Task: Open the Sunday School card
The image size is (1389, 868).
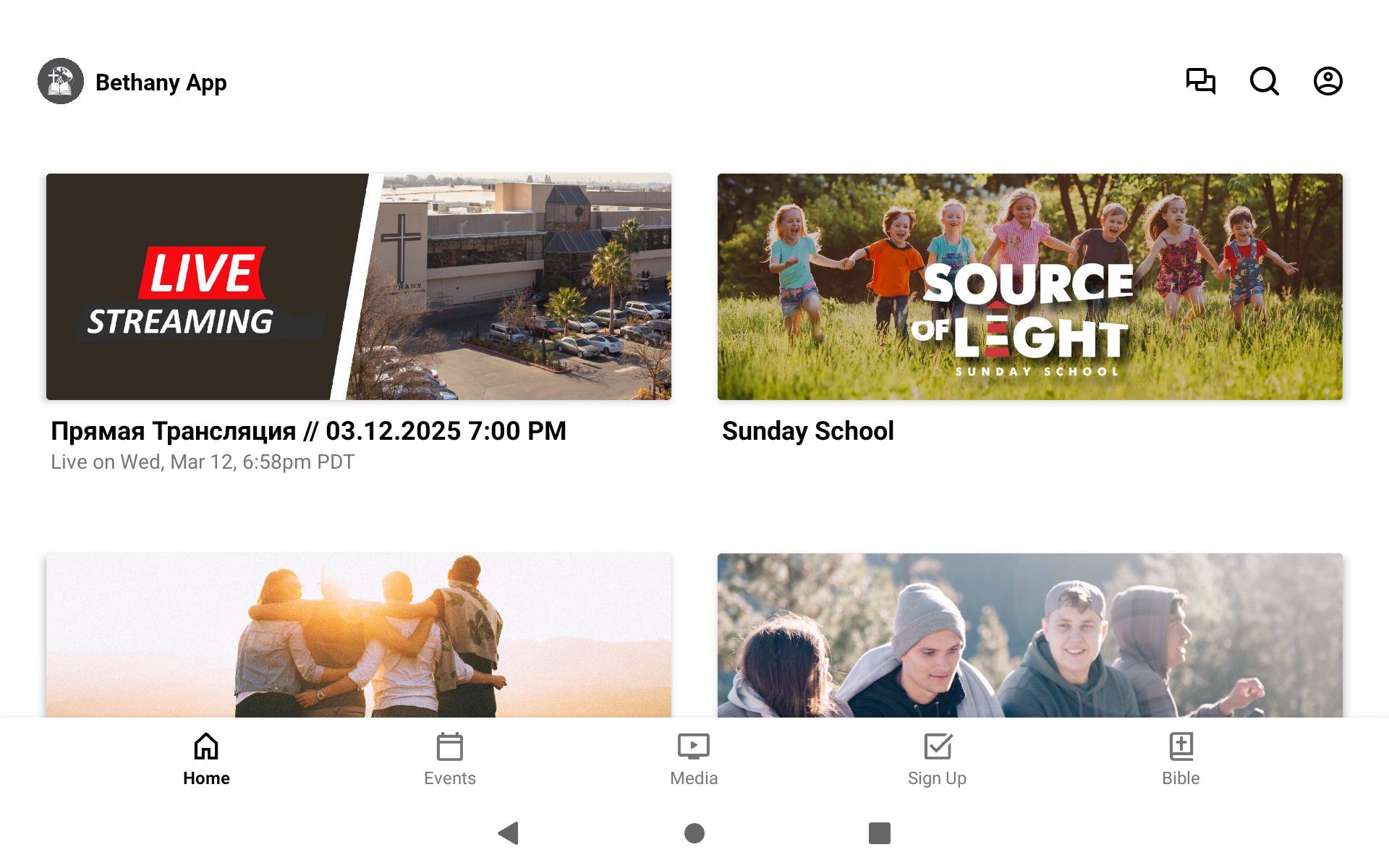Action: point(1029,287)
